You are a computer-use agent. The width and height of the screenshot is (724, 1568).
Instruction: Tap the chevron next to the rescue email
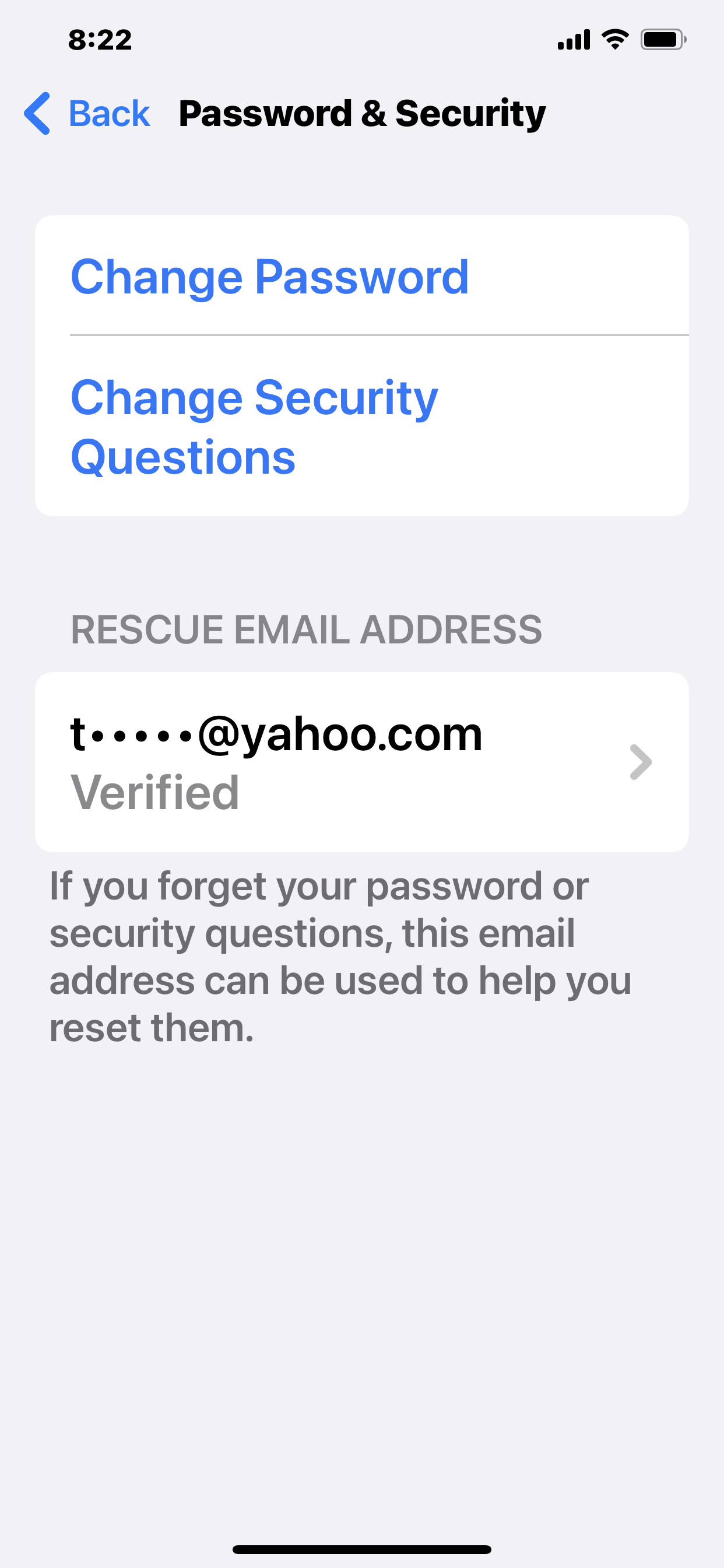coord(641,762)
